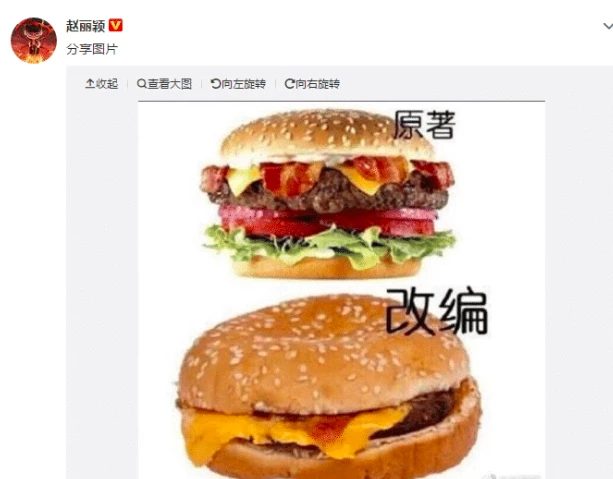
Task: Rotate the image left with 向左旋转
Action: point(238,85)
